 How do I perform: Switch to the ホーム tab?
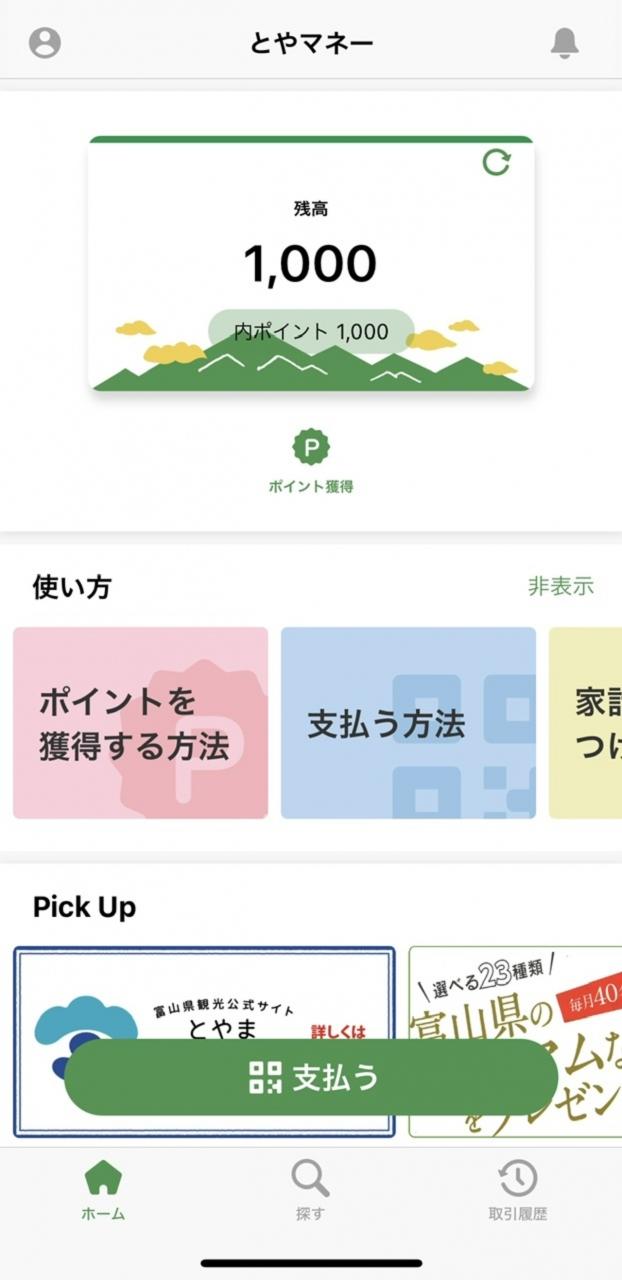point(104,1191)
